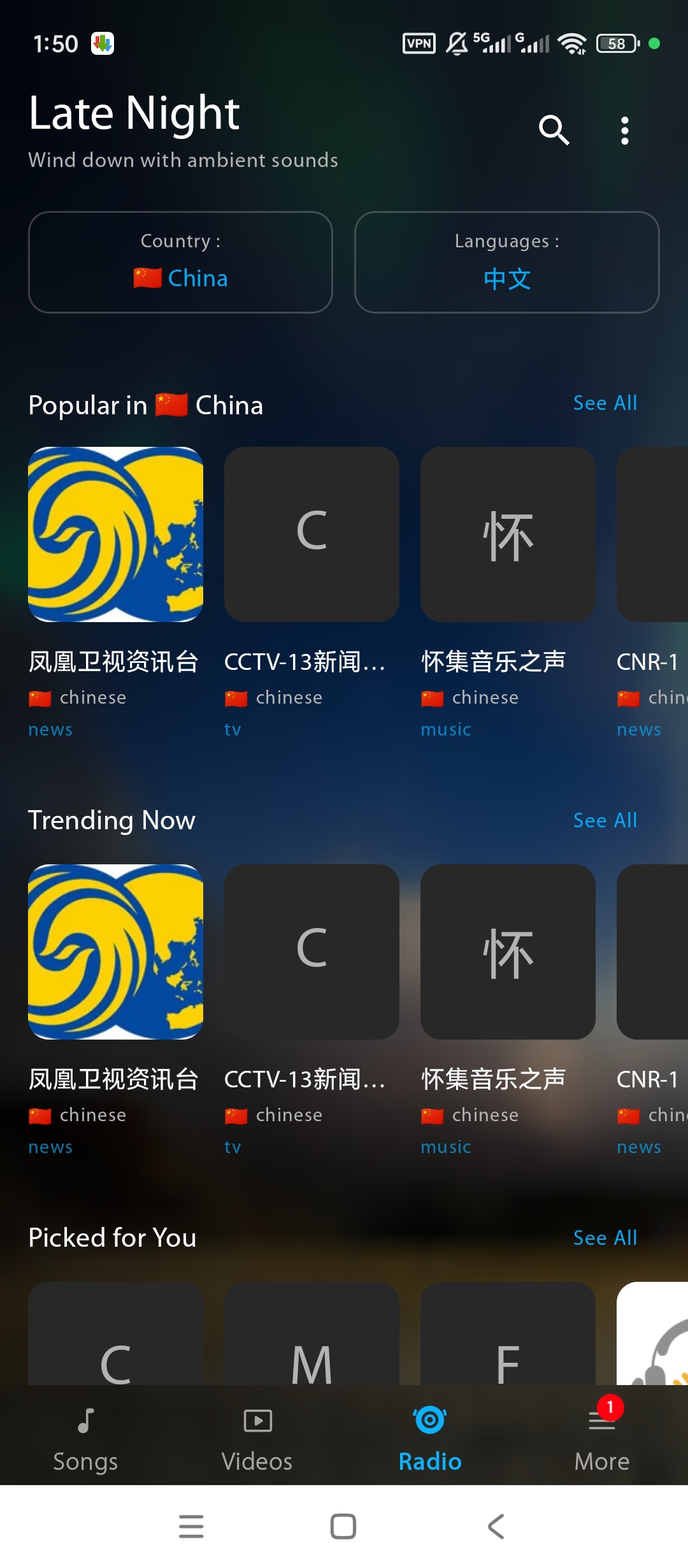Tap the system home button
Screen dimensions: 688x1568
(343, 1527)
